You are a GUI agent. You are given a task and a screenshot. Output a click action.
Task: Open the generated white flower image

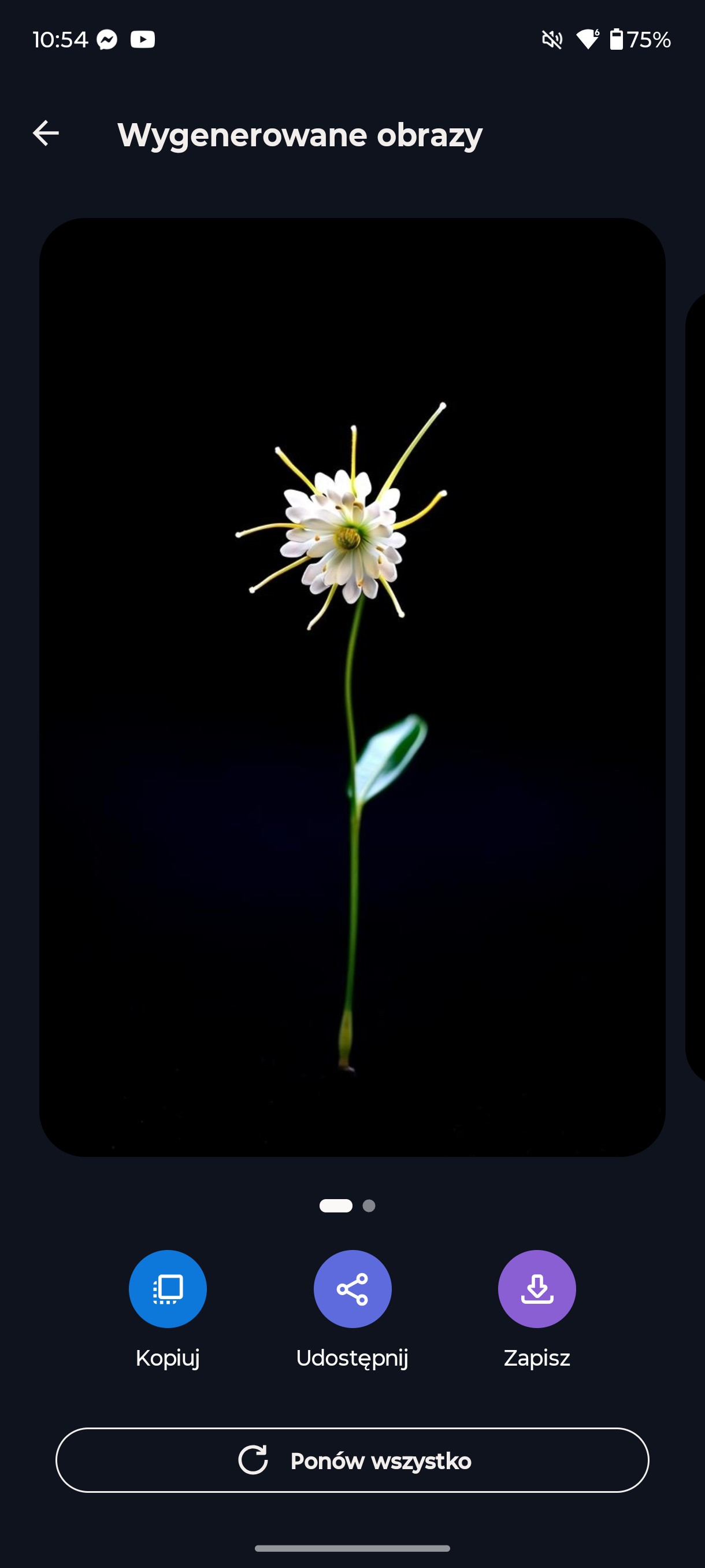pyautogui.click(x=352, y=687)
